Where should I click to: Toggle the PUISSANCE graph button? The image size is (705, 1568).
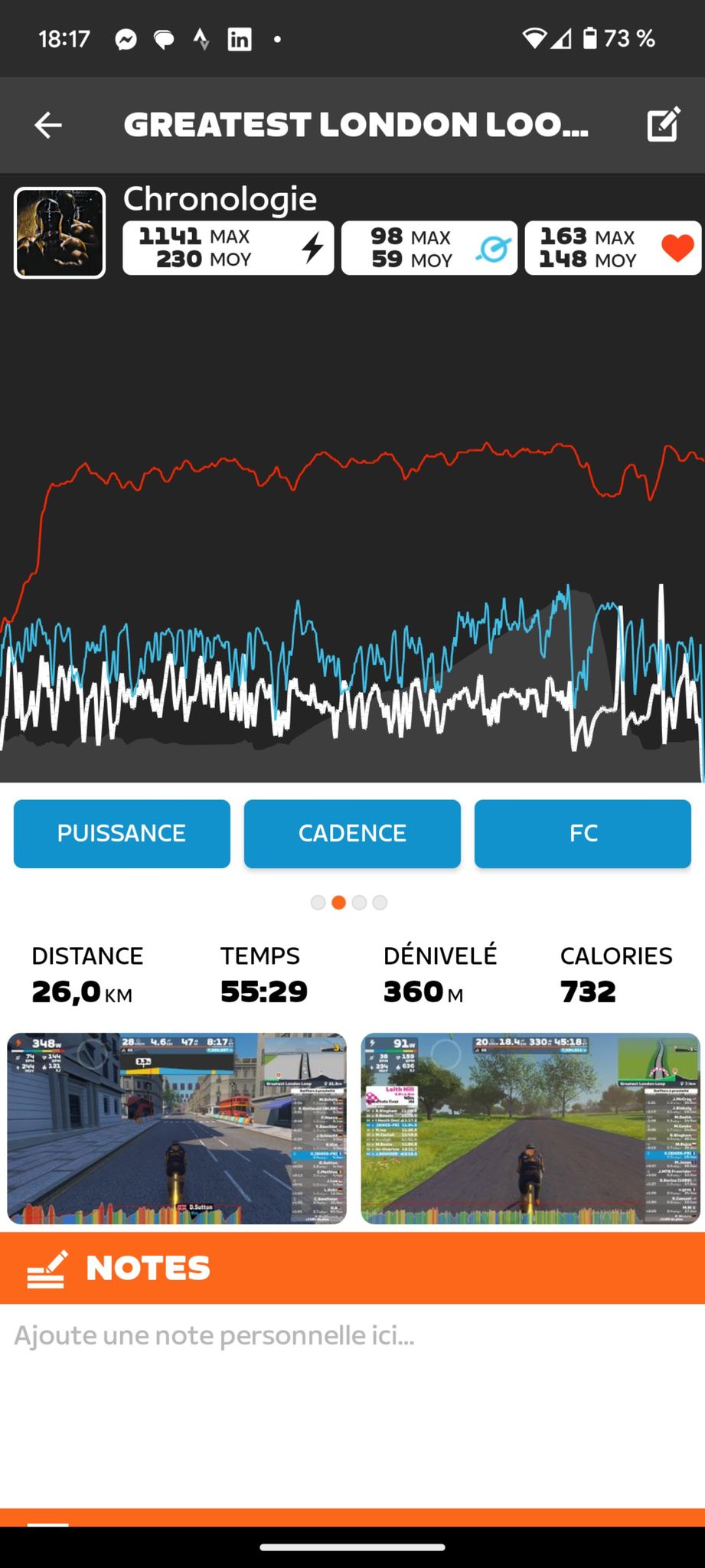tap(122, 834)
